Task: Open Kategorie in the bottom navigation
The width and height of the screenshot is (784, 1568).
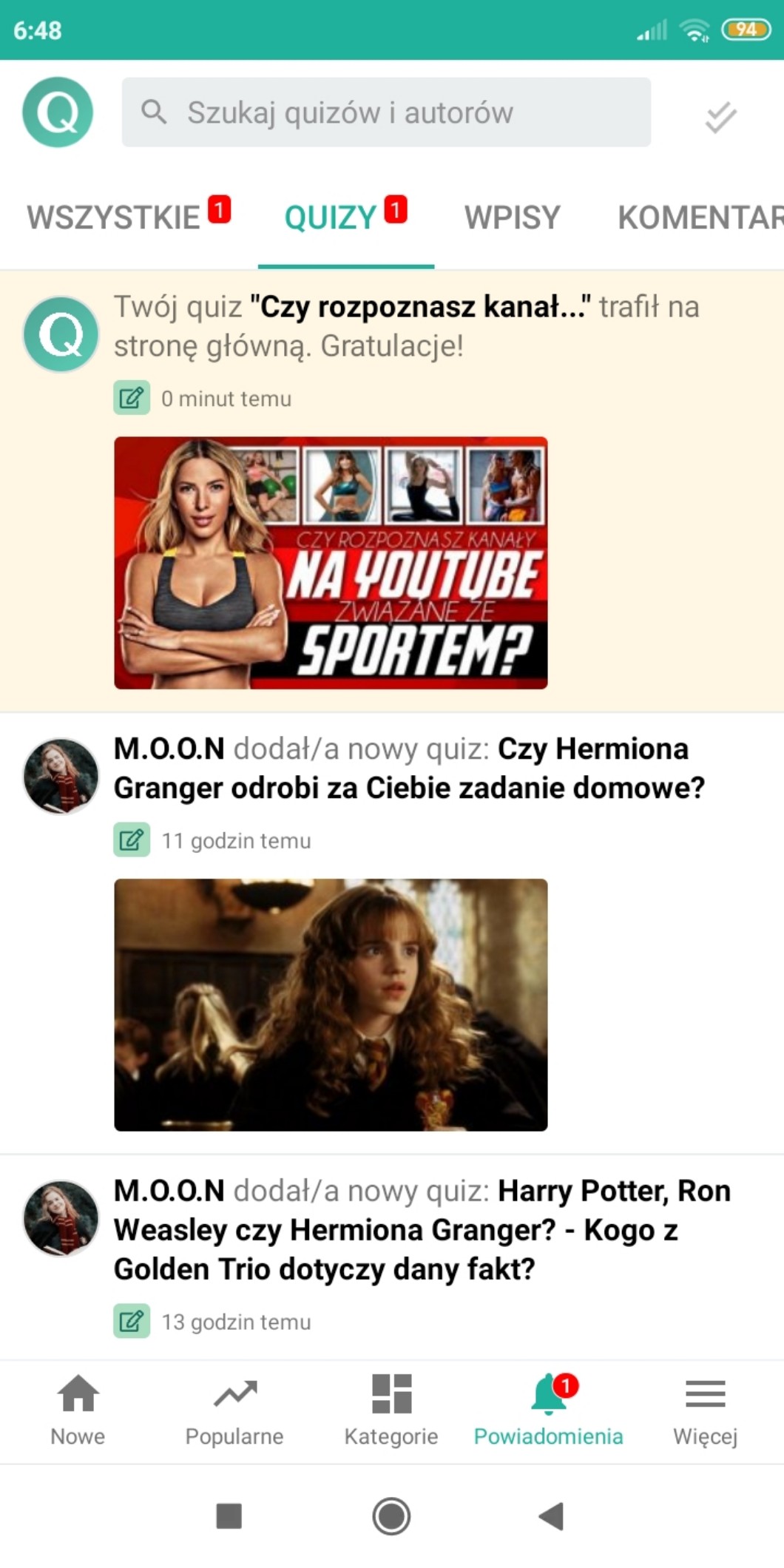Action: (x=391, y=1410)
